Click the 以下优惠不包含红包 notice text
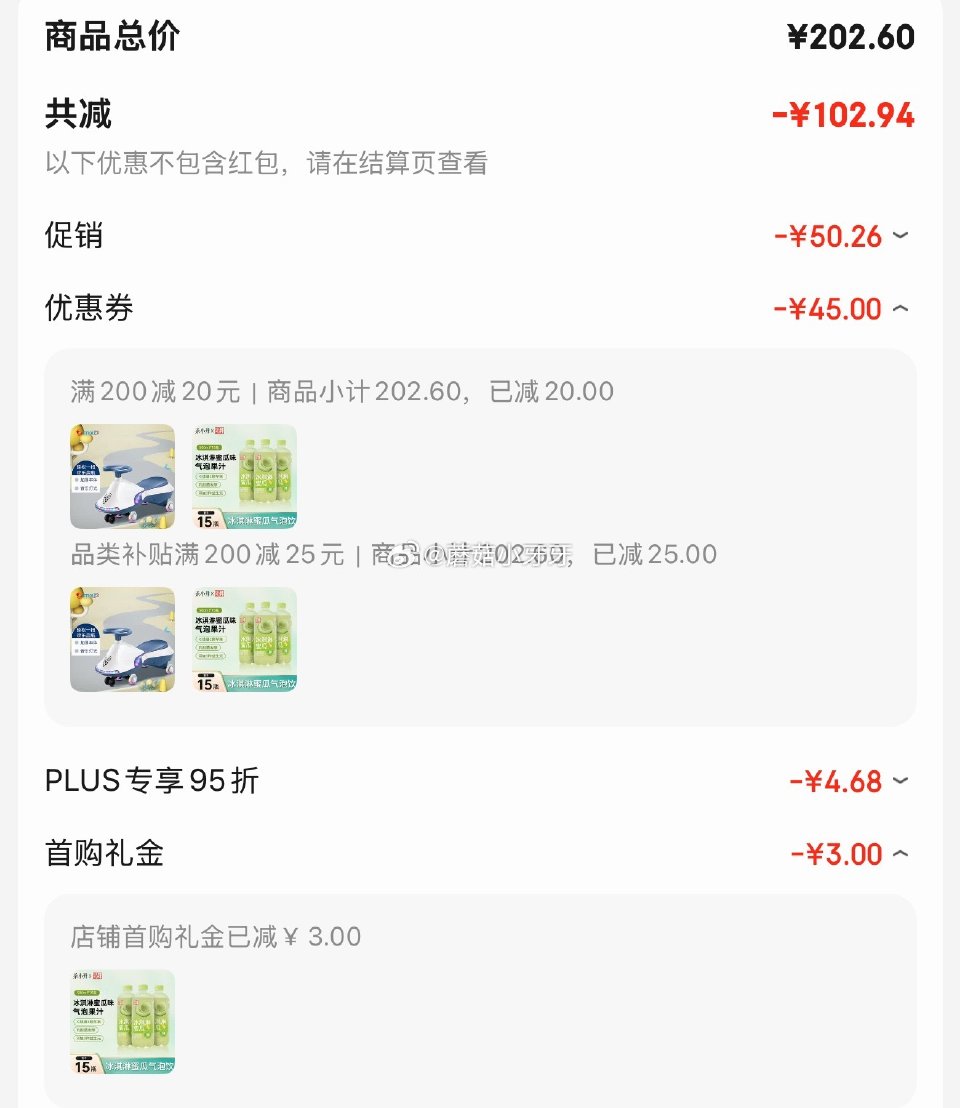This screenshot has height=1108, width=960. tap(265, 165)
